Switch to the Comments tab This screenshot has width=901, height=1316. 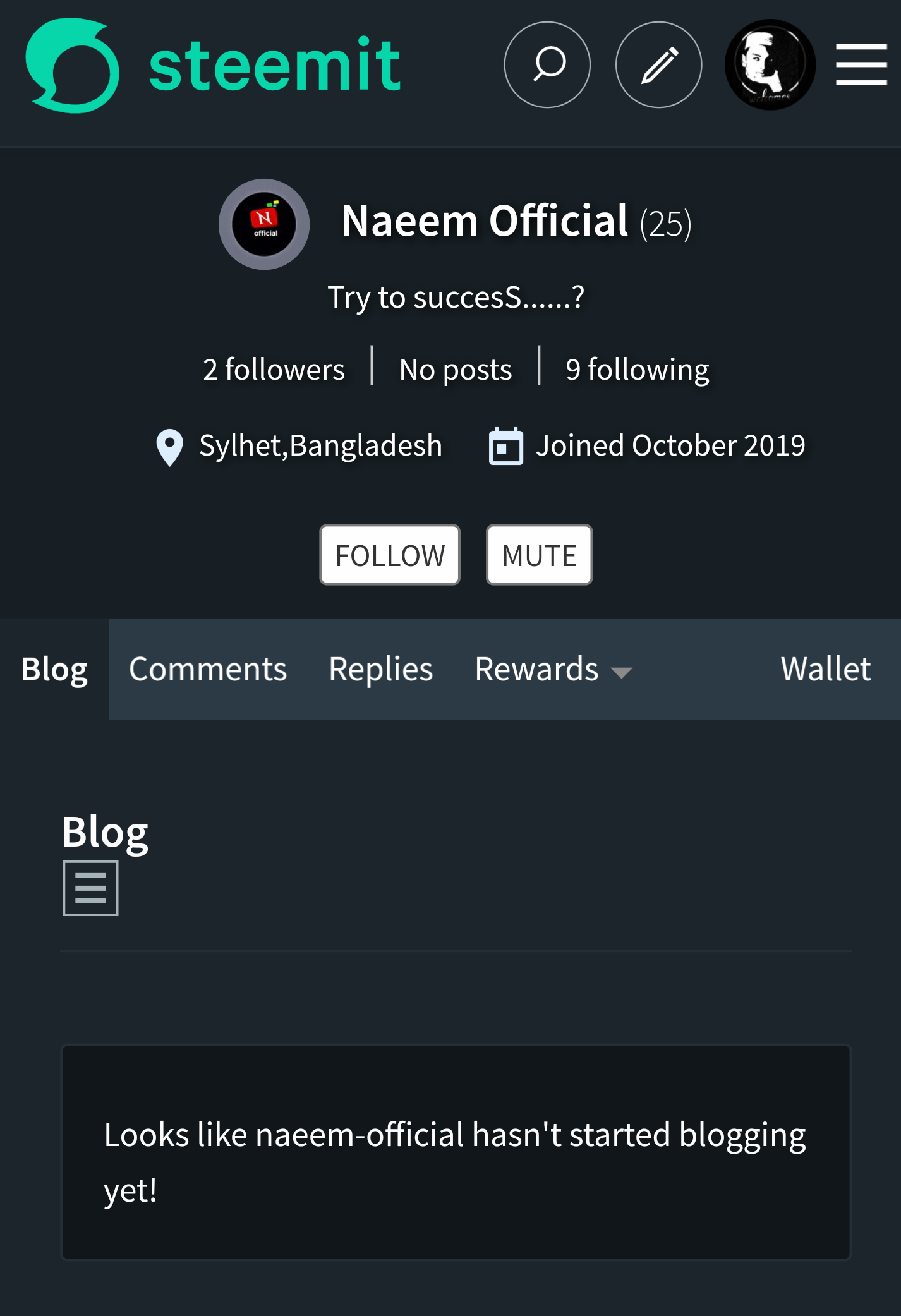tap(209, 669)
